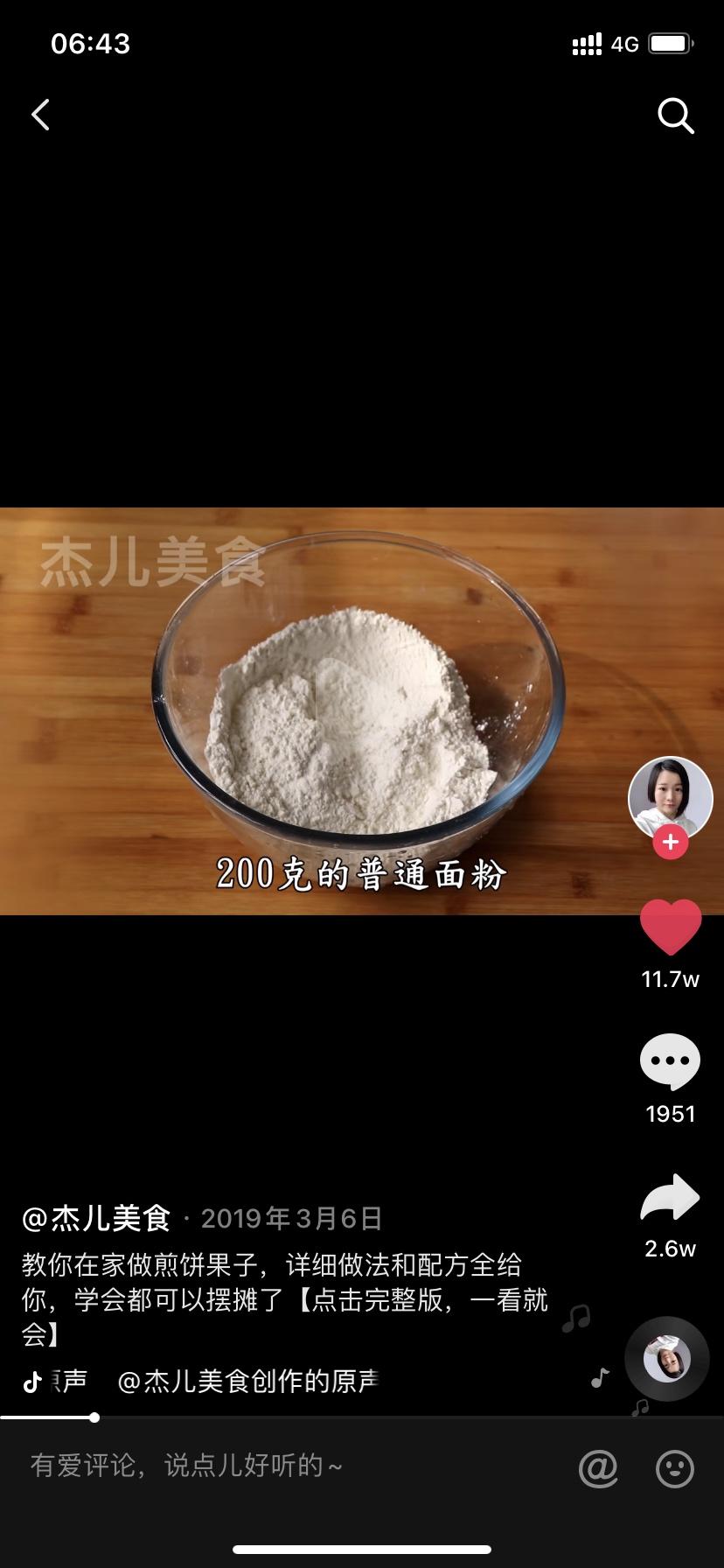Screen dimensions: 724x1568
Task: Open the comments with 1951 replies
Action: pos(671,1061)
